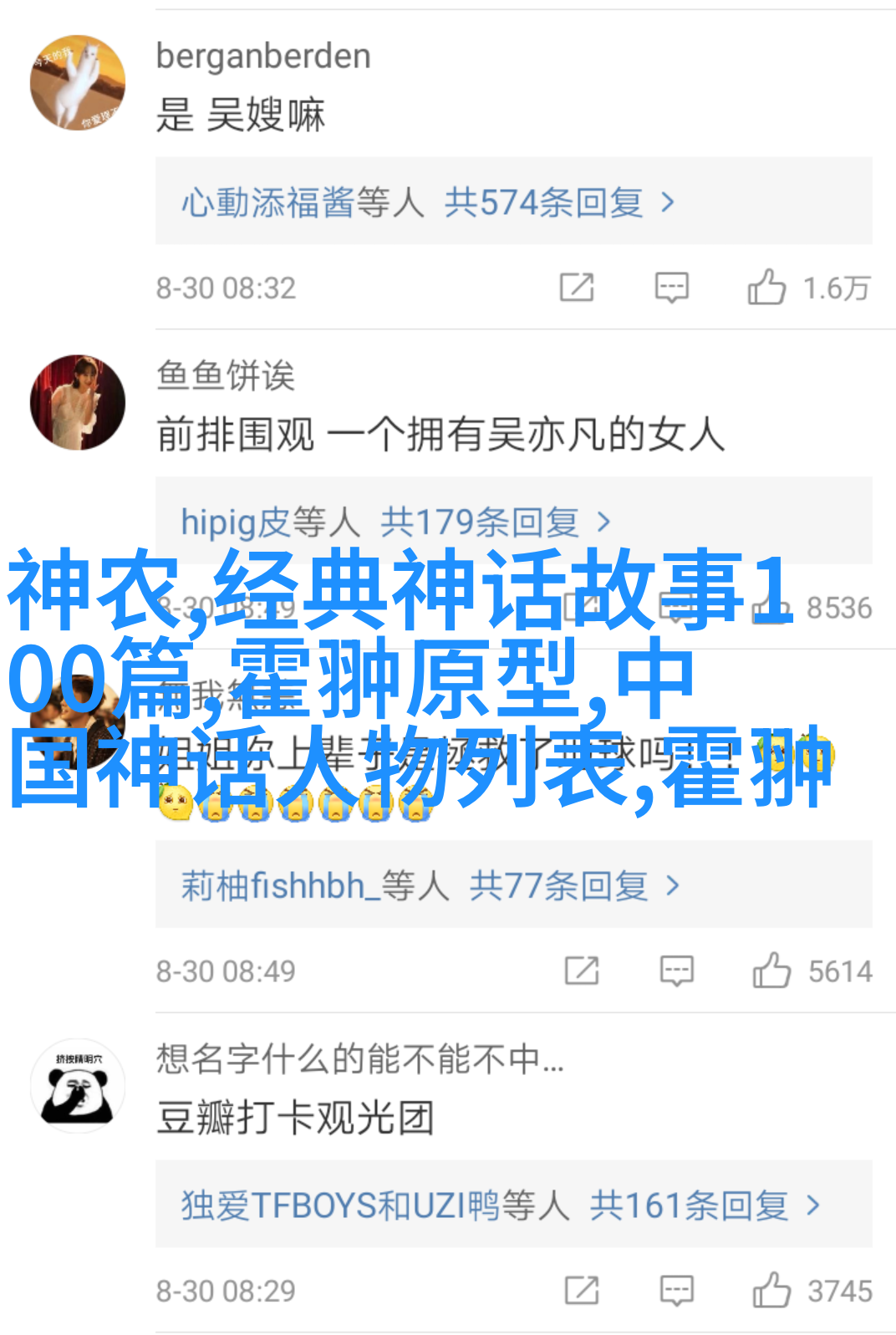896x1335 pixels.
Task: Open berganberden's profile avatar
Action: coord(78,82)
